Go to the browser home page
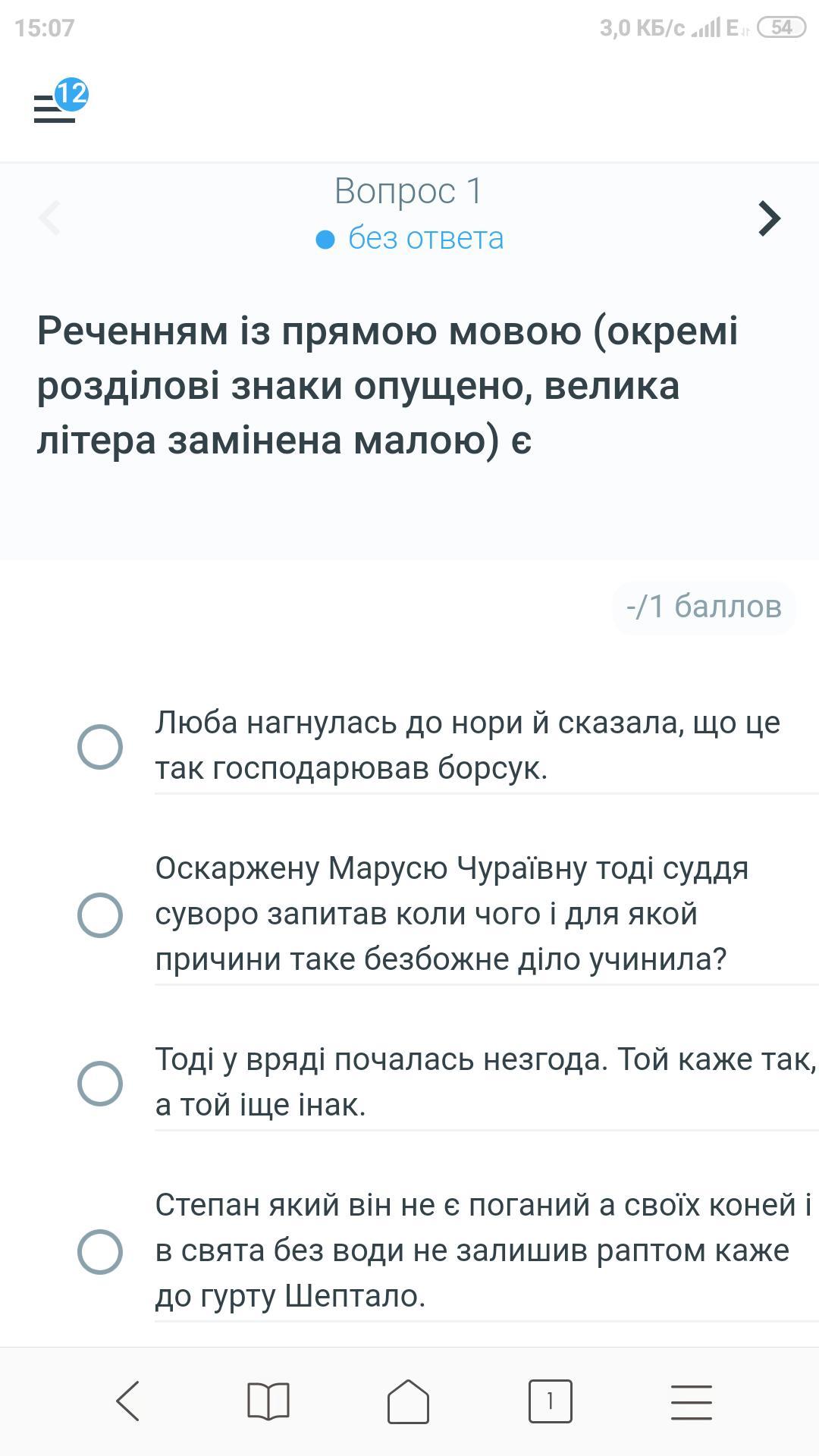 tap(409, 1401)
